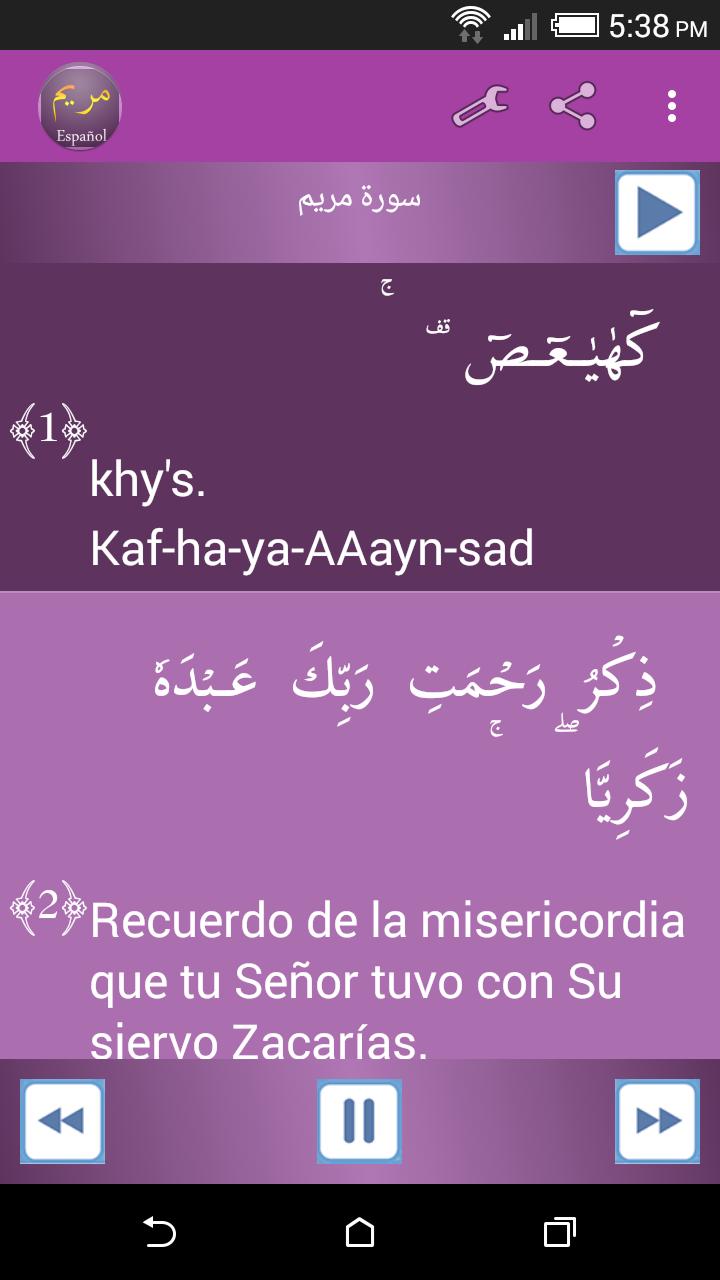The image size is (720, 1280).
Task: Play Surah Maryam from the header
Action: tap(657, 212)
